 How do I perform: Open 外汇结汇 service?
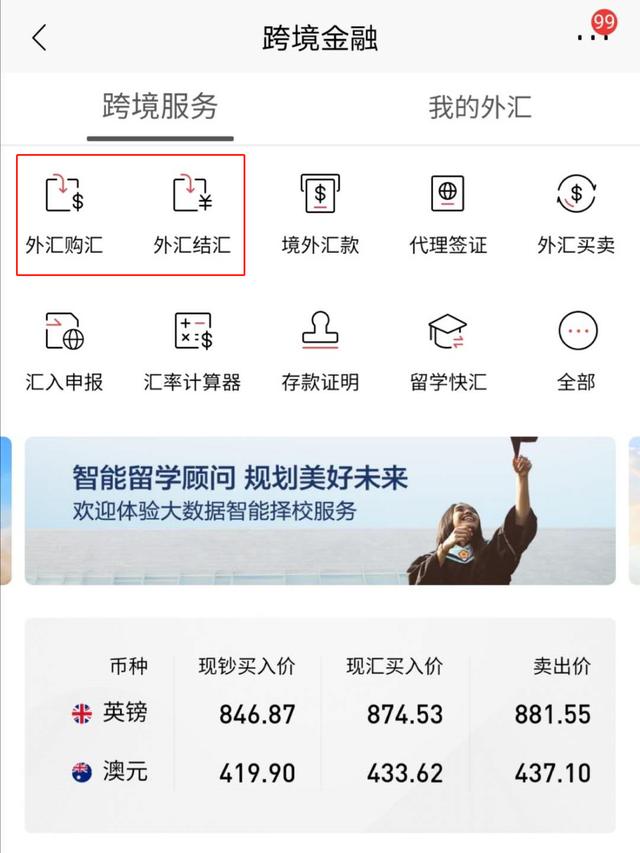pyautogui.click(x=192, y=214)
